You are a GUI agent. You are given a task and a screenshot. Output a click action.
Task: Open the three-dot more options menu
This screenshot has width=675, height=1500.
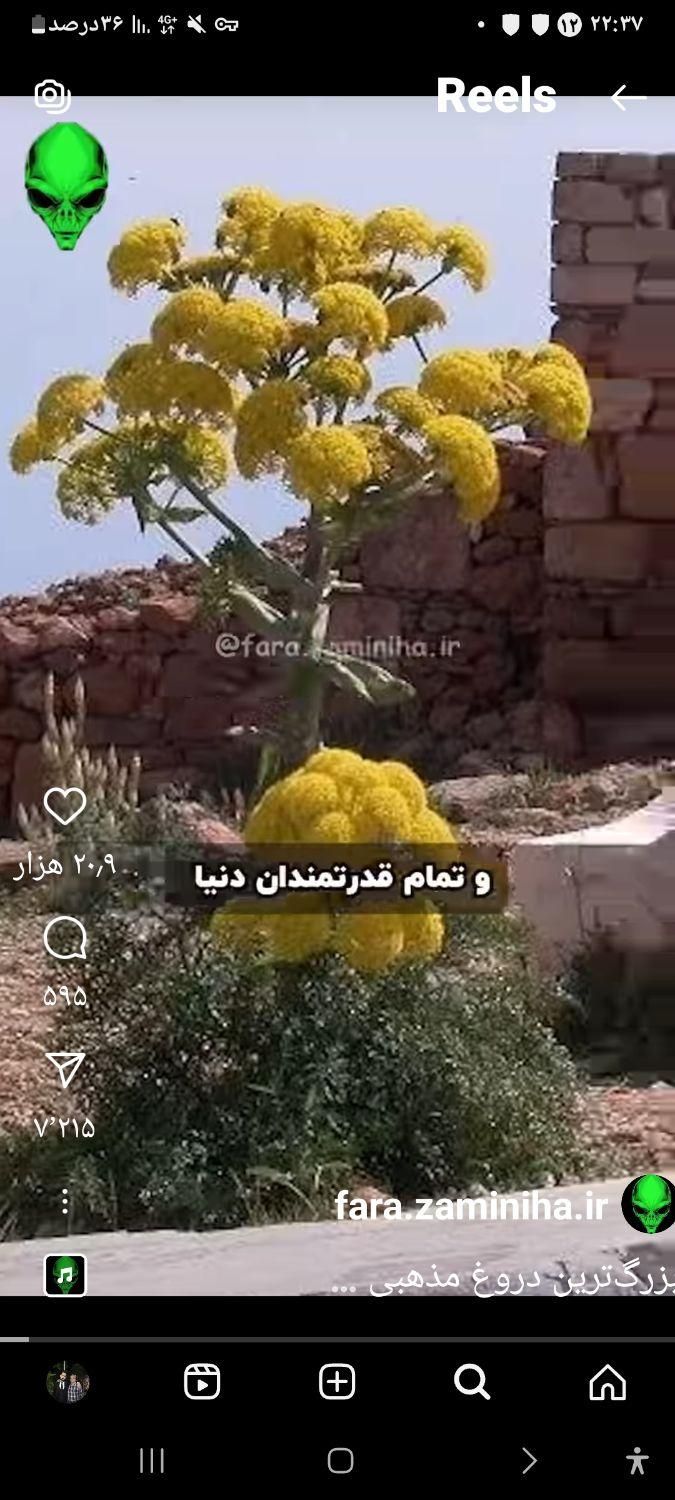[x=65, y=1201]
